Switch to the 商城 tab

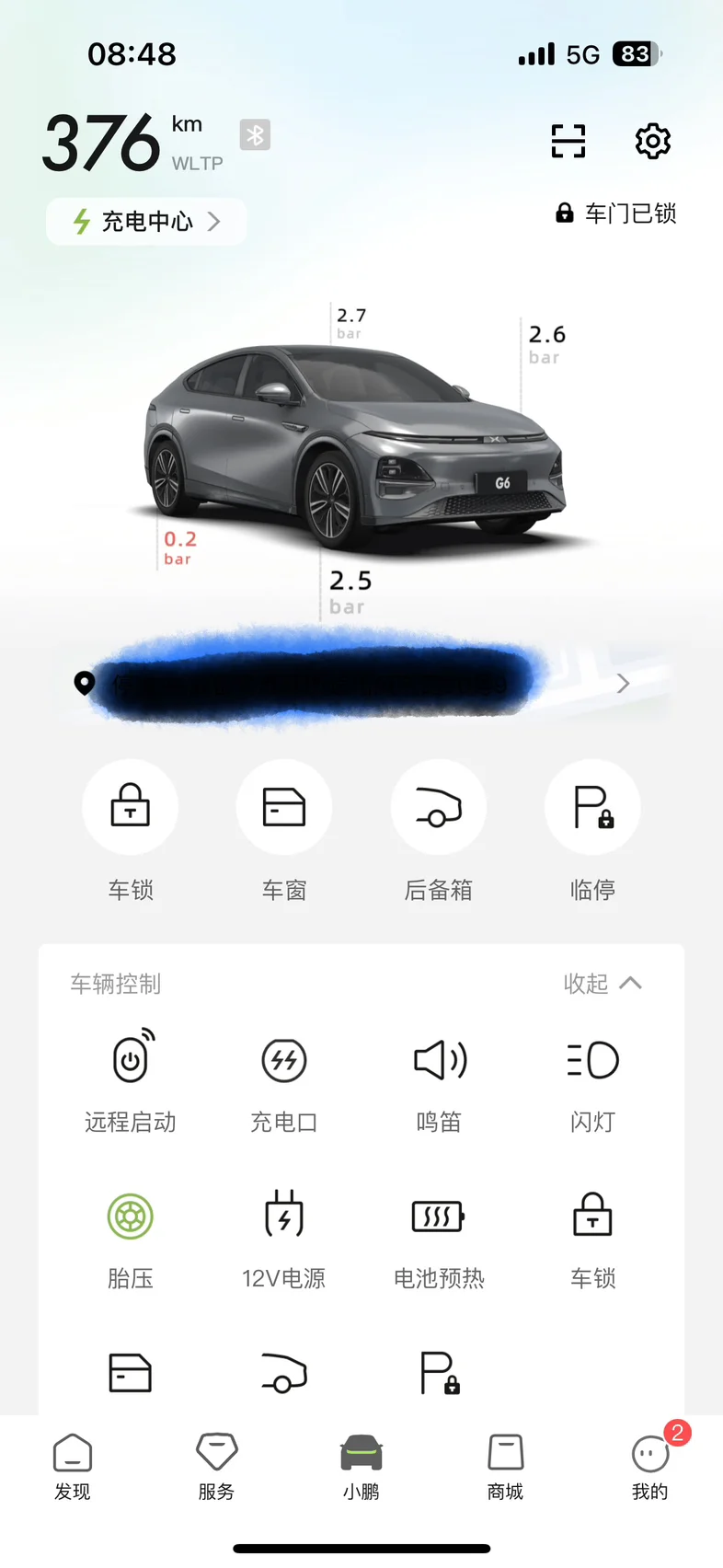(505, 1465)
